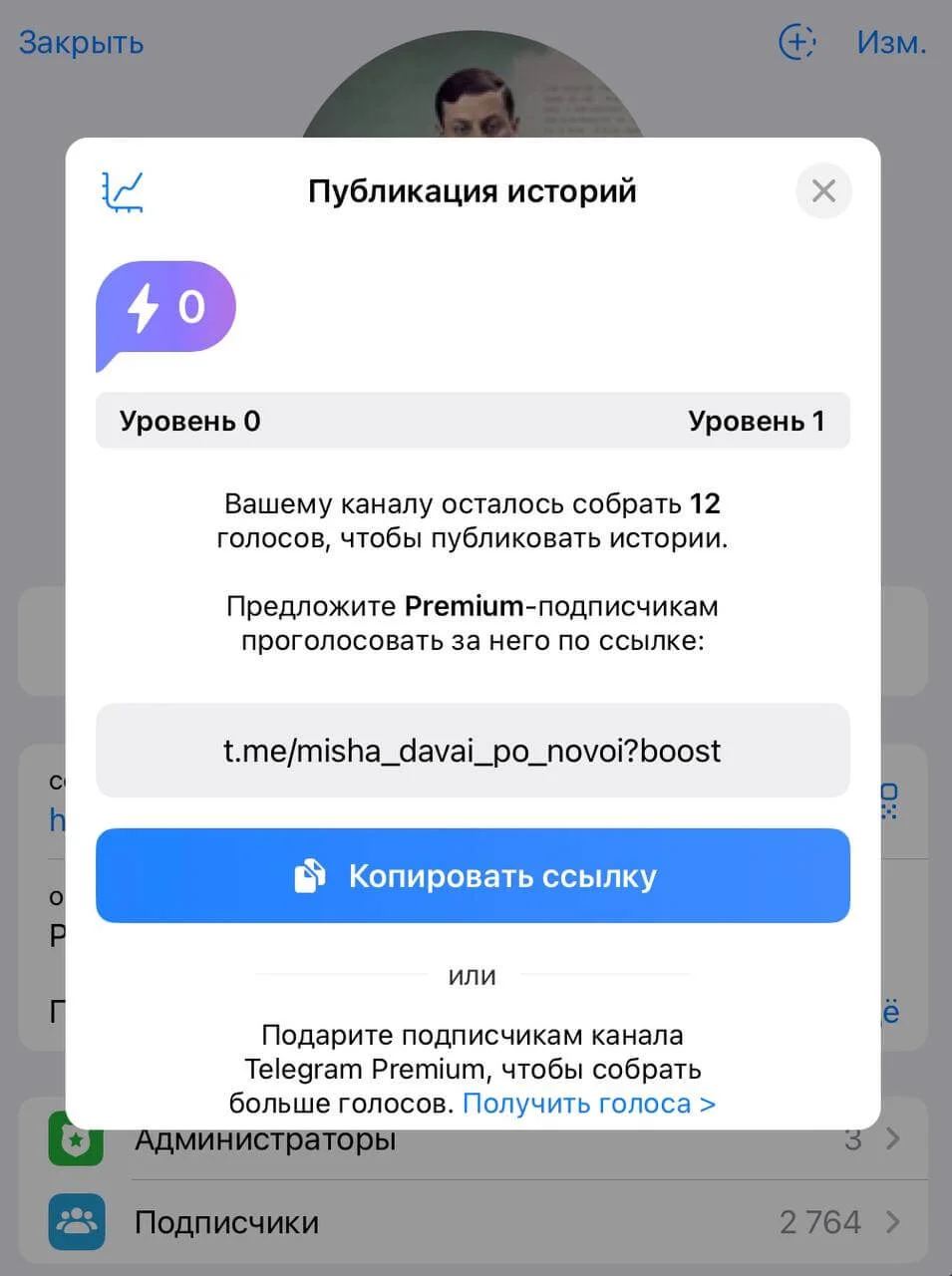Image resolution: width=952 pixels, height=1276 pixels.
Task: Open the Получить голоса link
Action: pyautogui.click(x=588, y=1104)
